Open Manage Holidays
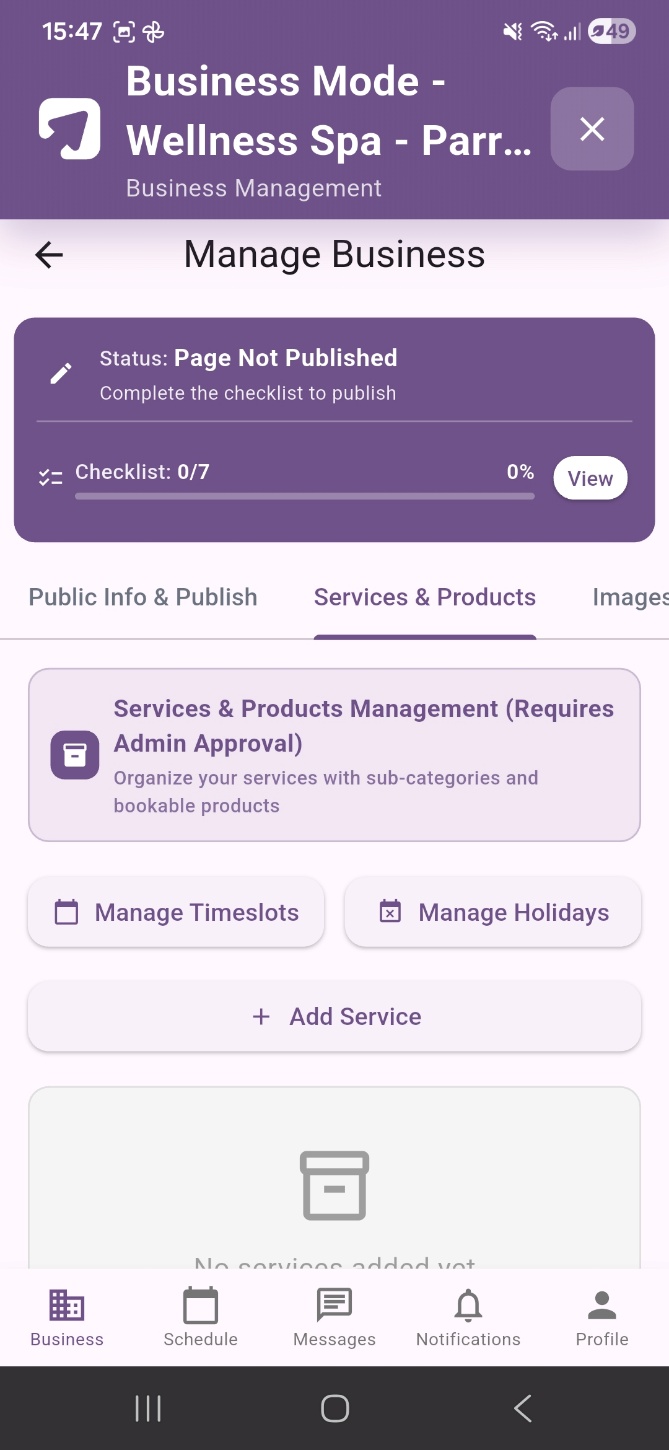 click(493, 912)
